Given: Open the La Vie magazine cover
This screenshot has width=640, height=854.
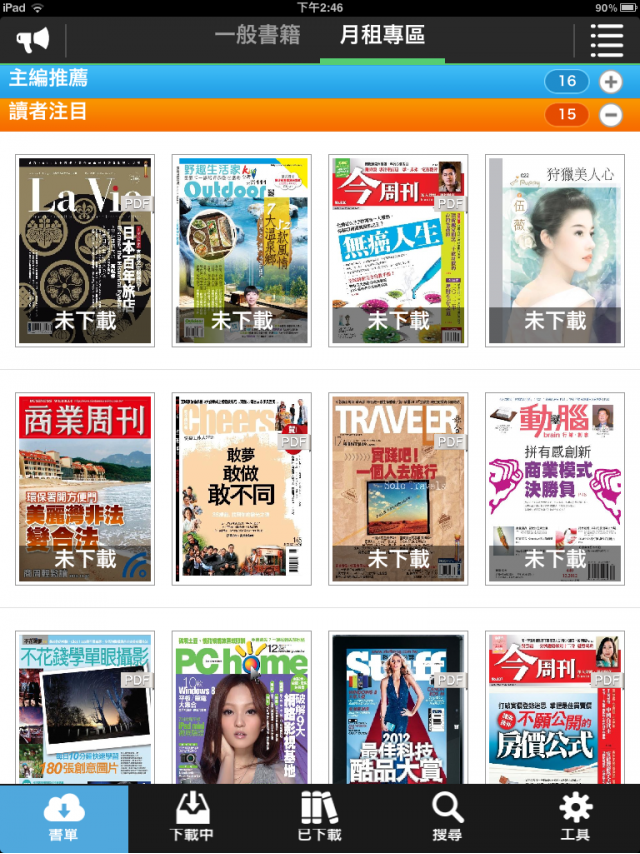Looking at the screenshot, I should tap(85, 250).
